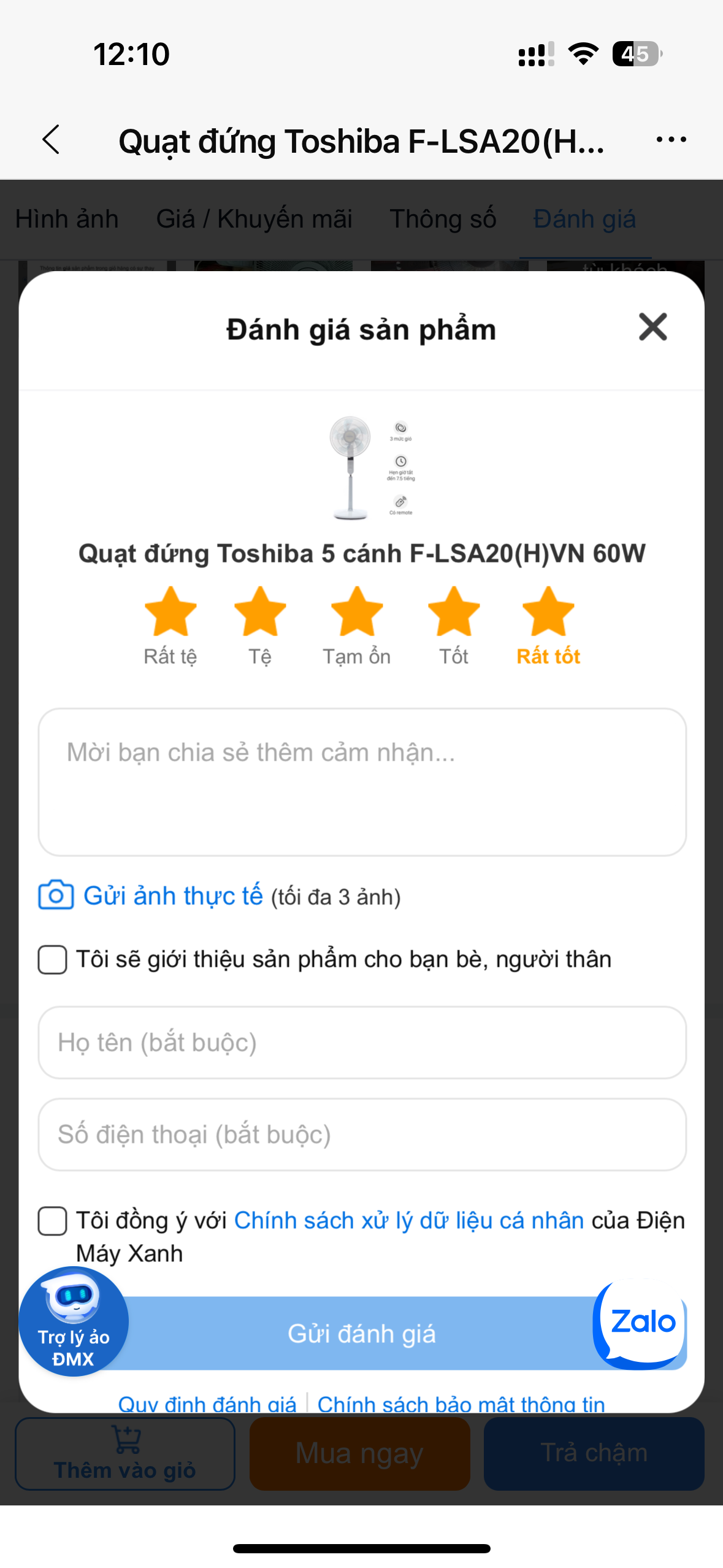The height and width of the screenshot is (1568, 723).
Task: Go back with the header arrow
Action: click(52, 140)
